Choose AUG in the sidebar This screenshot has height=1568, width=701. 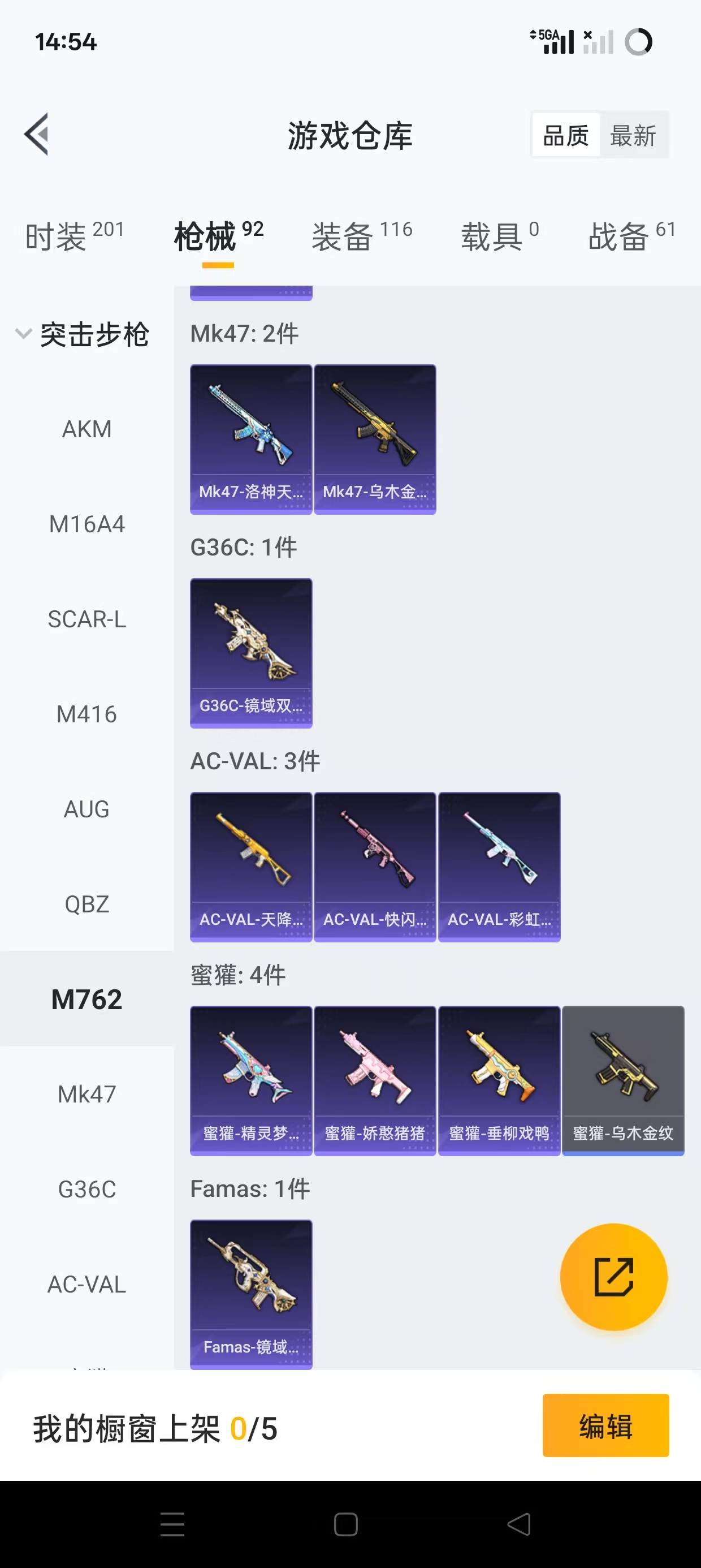pyautogui.click(x=86, y=809)
